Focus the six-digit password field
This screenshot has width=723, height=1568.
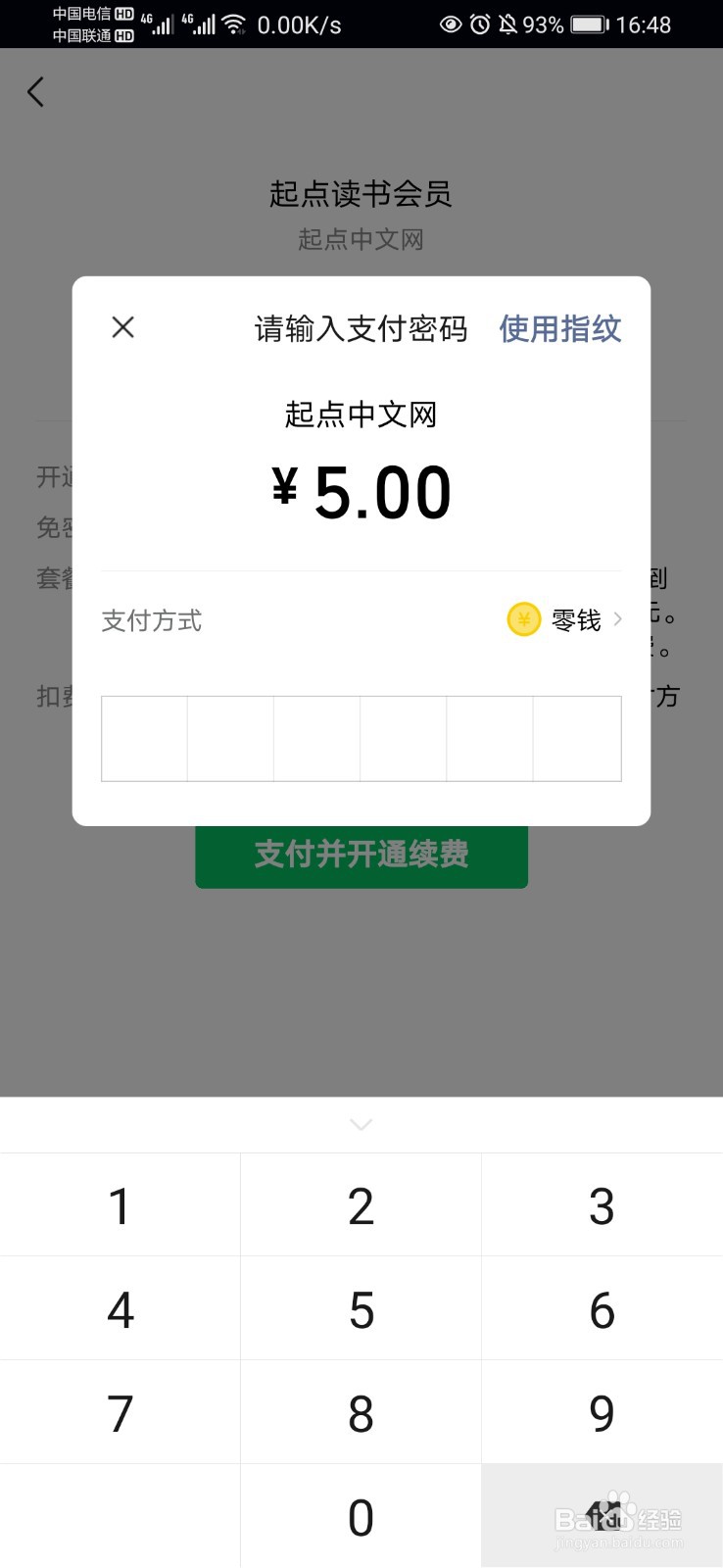tap(361, 739)
